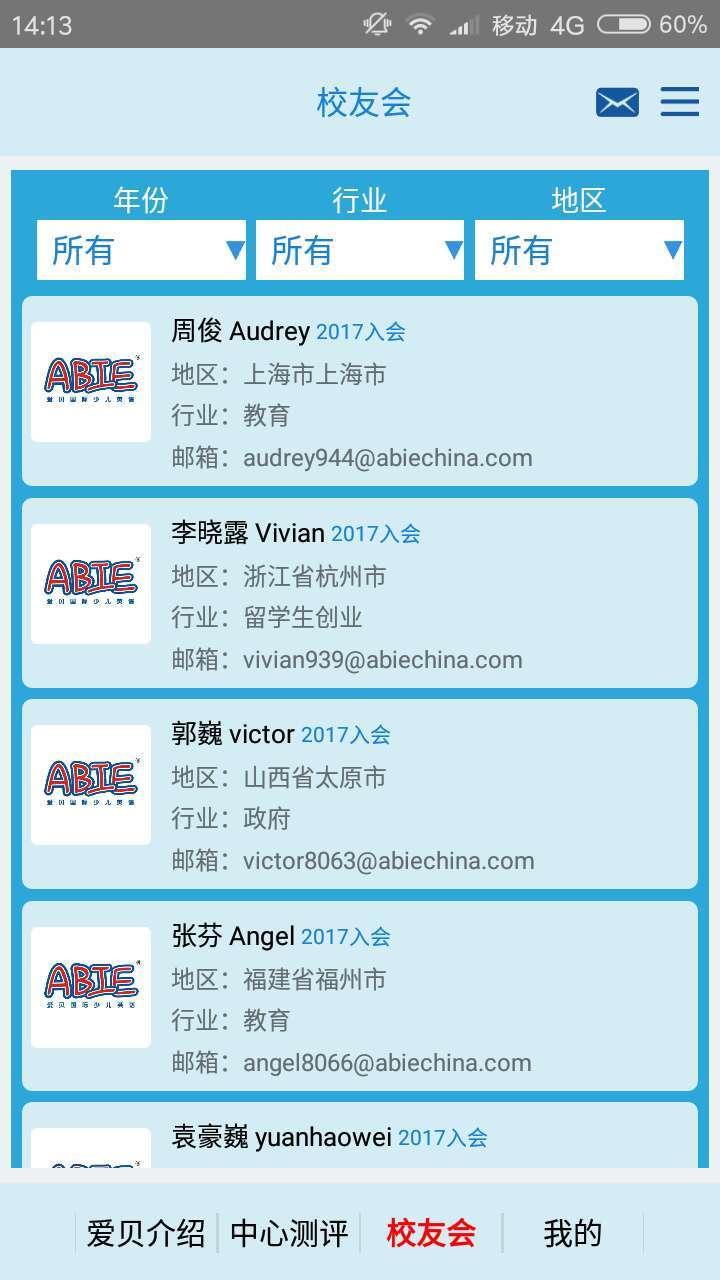The height and width of the screenshot is (1280, 720).
Task: Expand the 地区 dropdown
Action: tap(579, 250)
